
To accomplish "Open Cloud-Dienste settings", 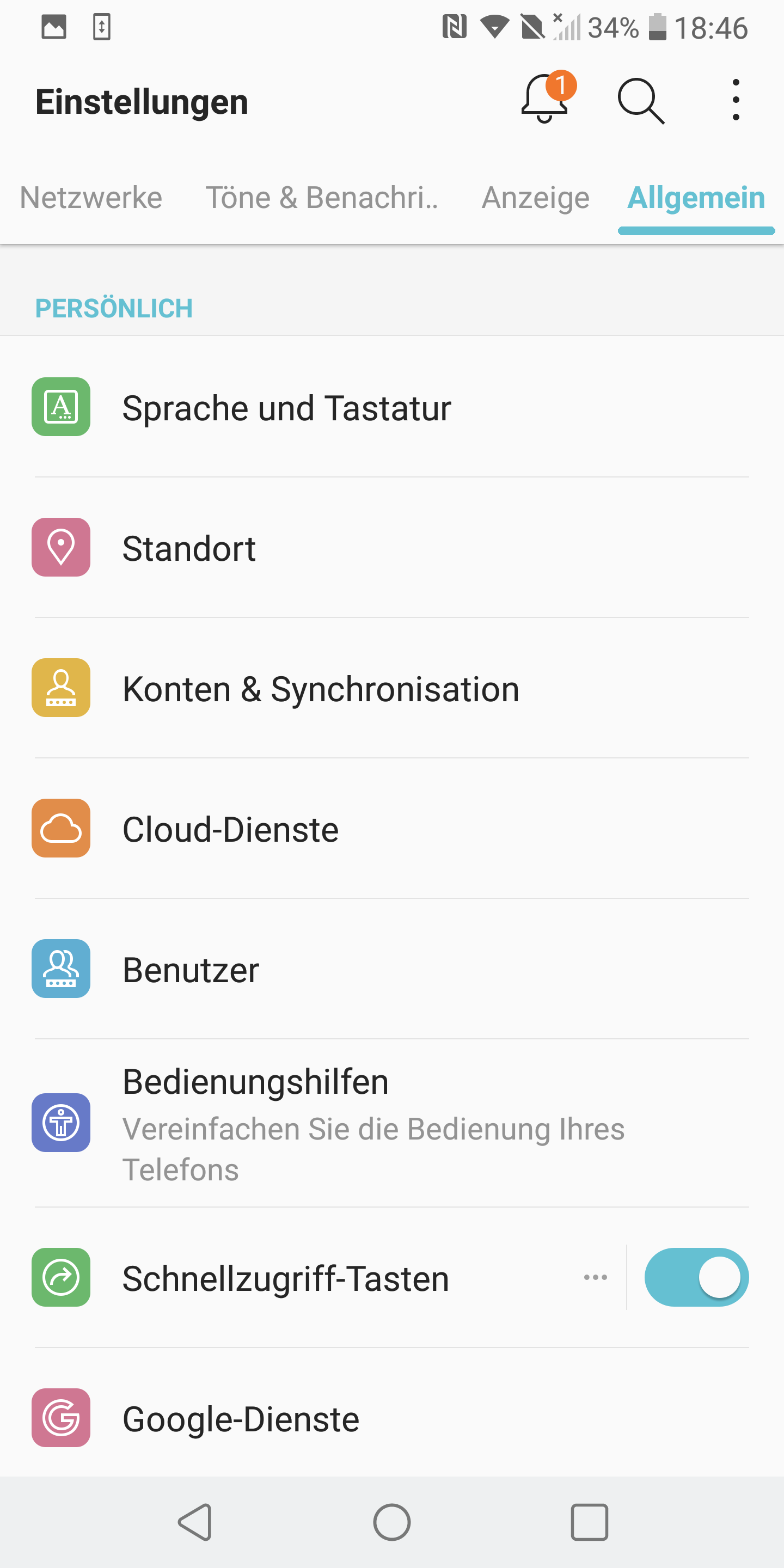I will pyautogui.click(x=230, y=829).
